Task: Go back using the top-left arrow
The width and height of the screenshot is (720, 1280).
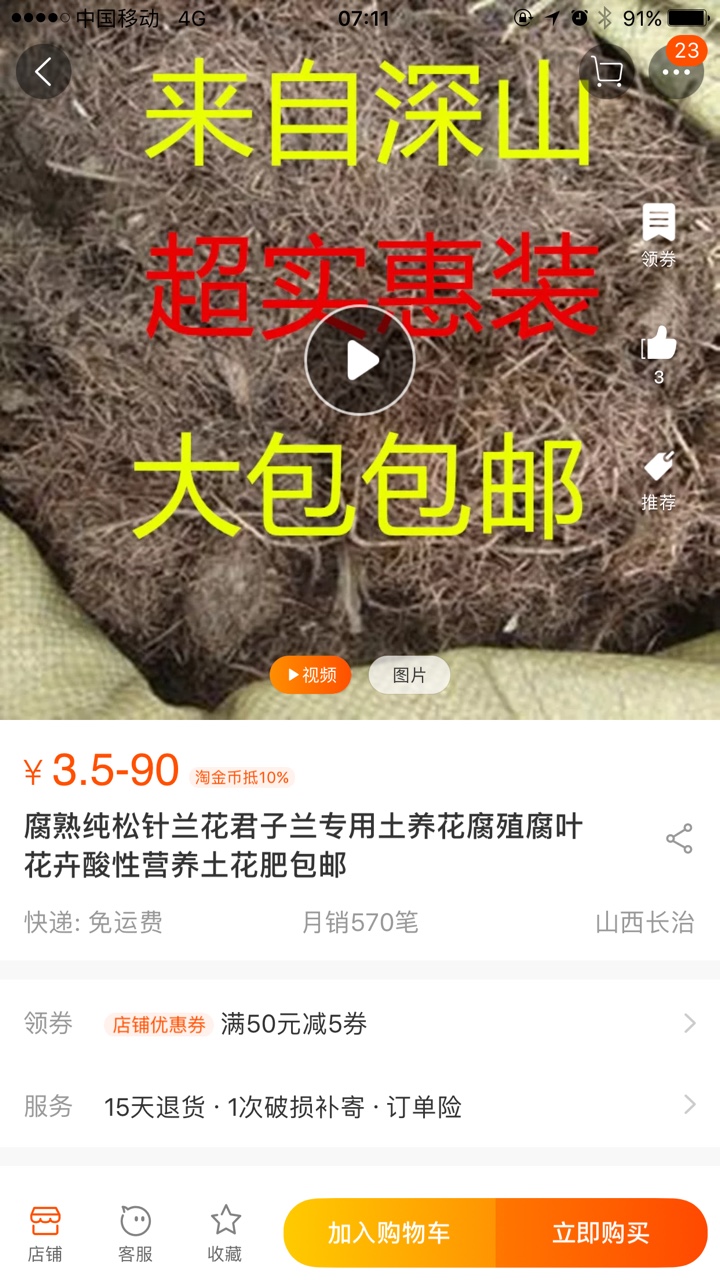Action: 44,72
